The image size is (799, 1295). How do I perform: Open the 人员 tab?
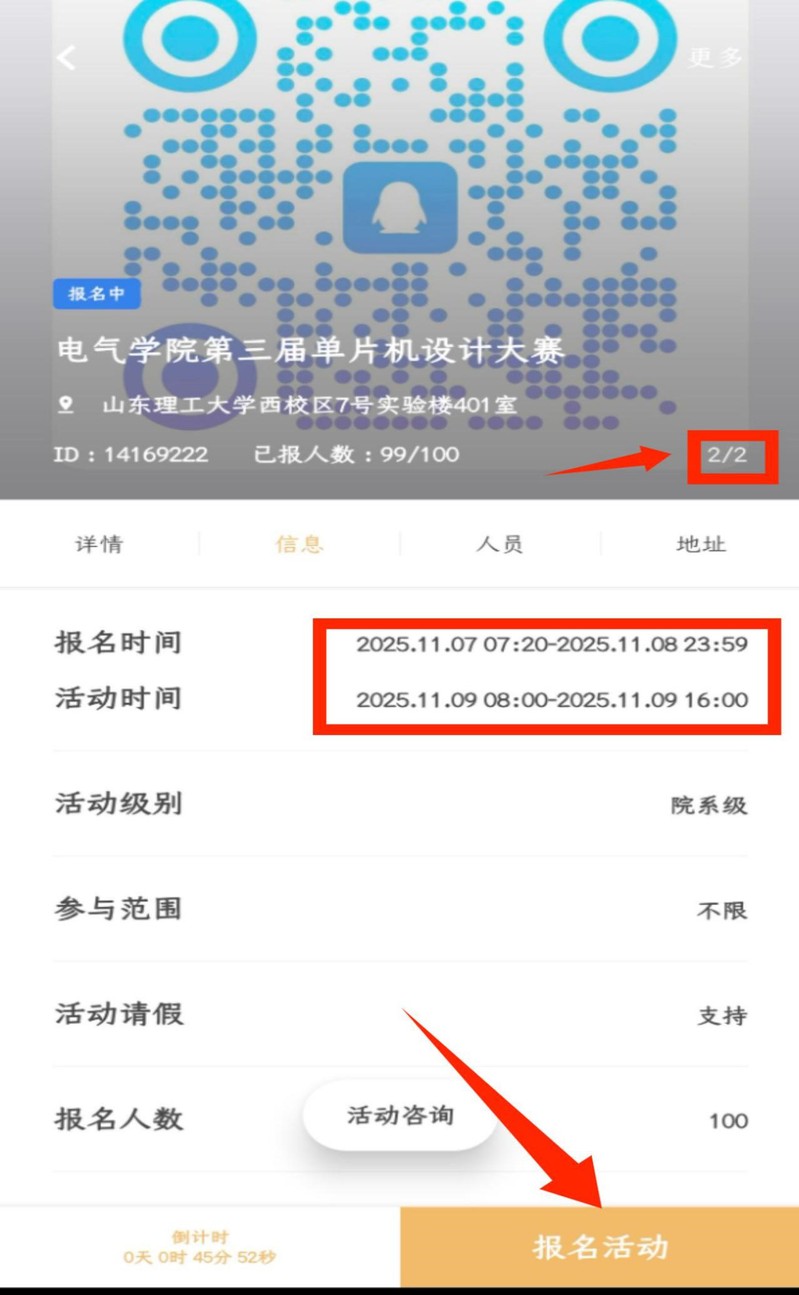(x=500, y=544)
